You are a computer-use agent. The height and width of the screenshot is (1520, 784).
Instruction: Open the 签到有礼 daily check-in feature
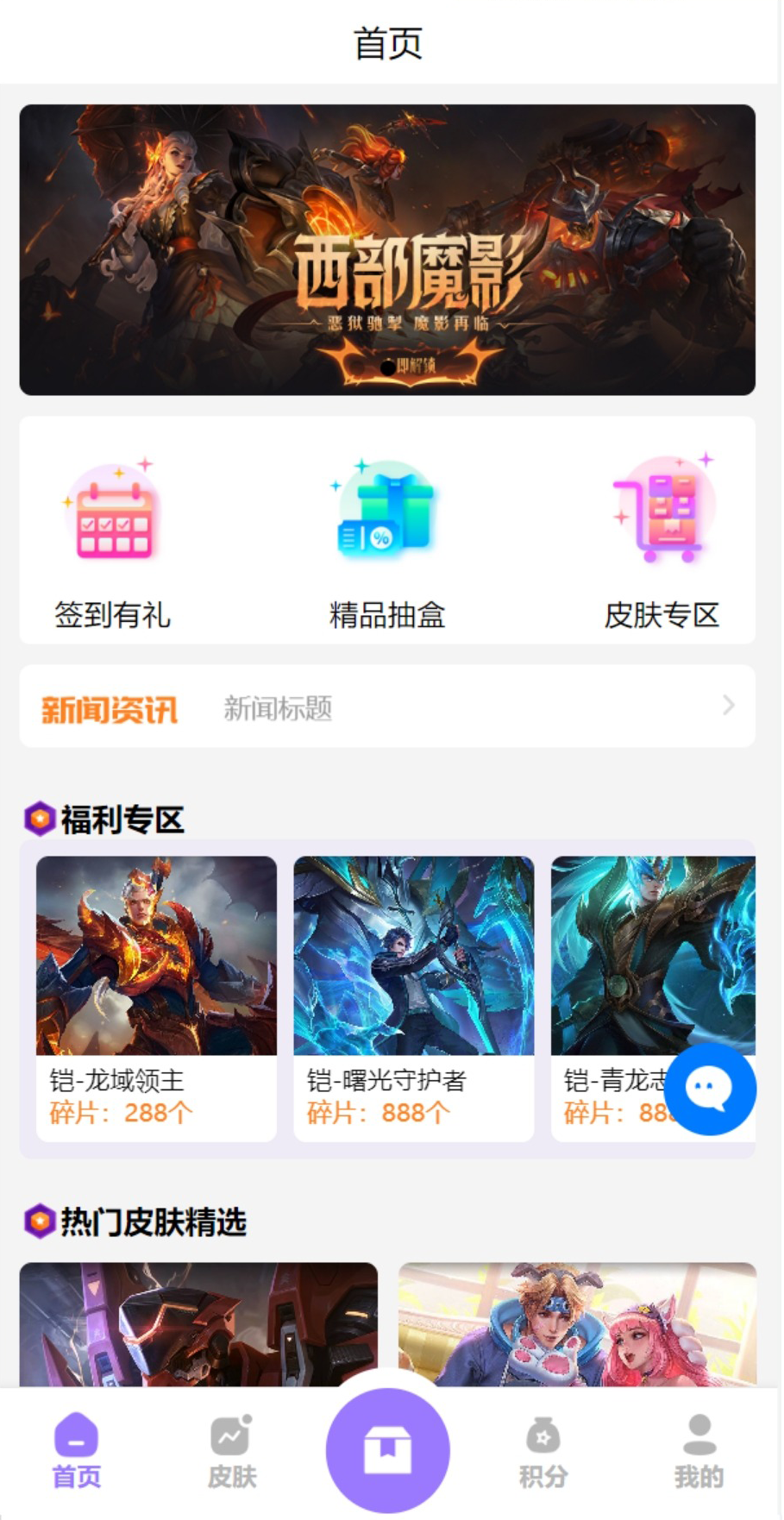[113, 543]
